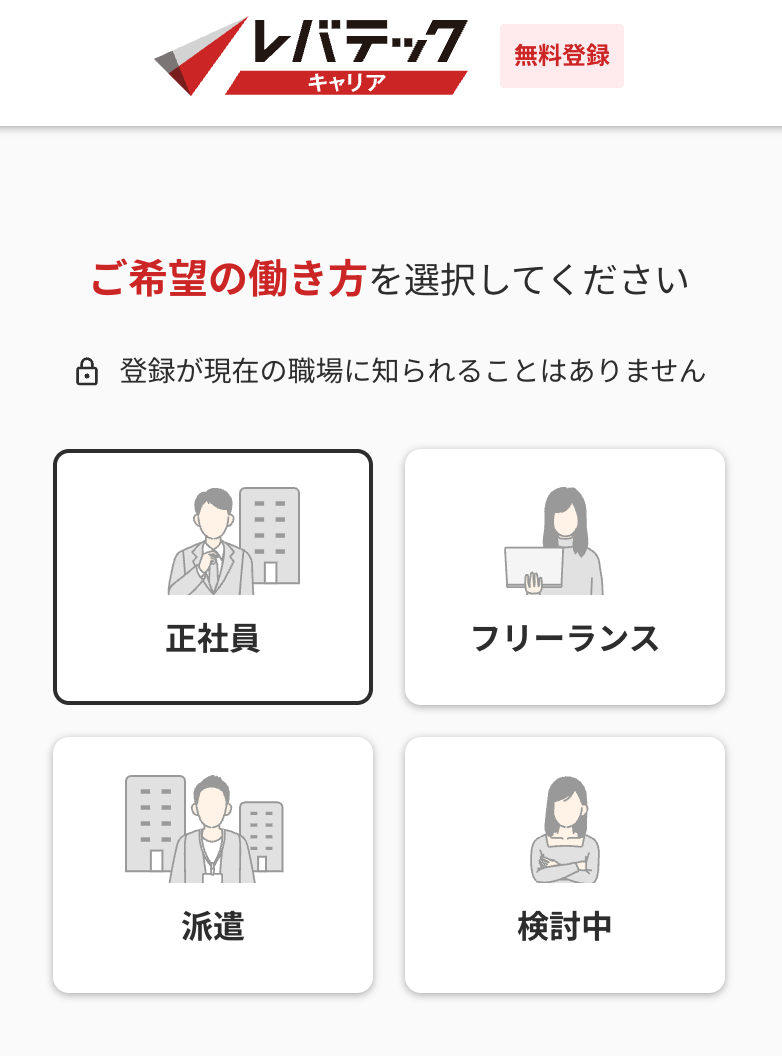Click the フリーランス label text
This screenshot has height=1056, width=782.
coord(565,636)
